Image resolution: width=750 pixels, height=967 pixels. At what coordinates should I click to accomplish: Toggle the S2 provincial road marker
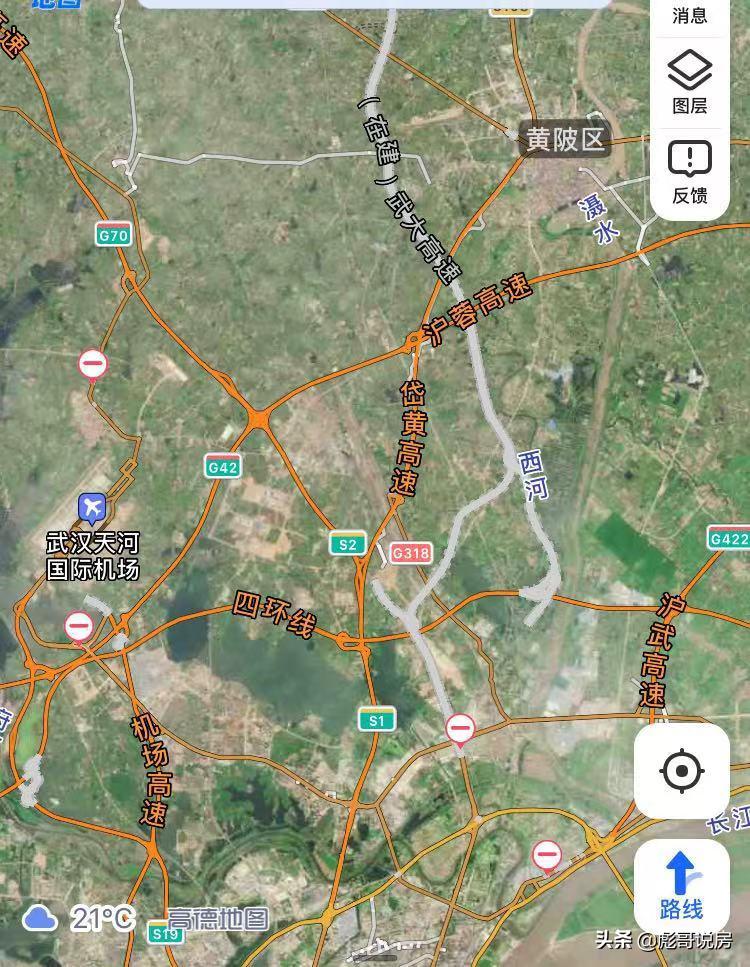click(346, 546)
